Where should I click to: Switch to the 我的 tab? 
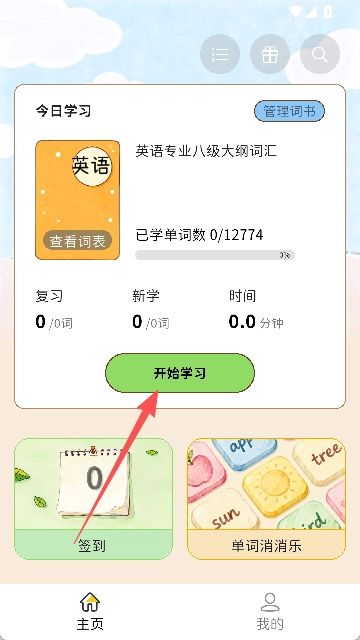(x=270, y=611)
